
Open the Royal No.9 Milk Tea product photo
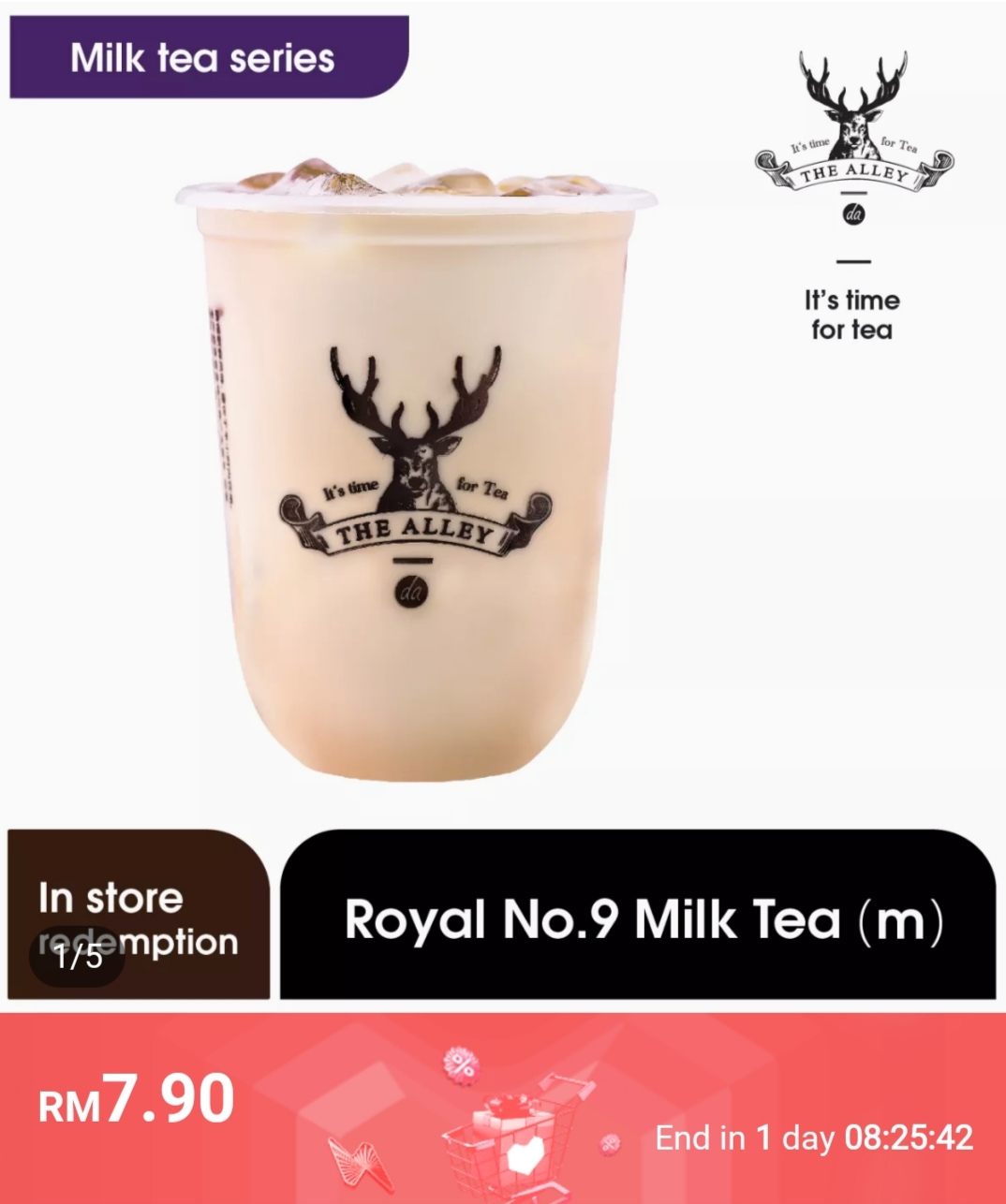415,477
